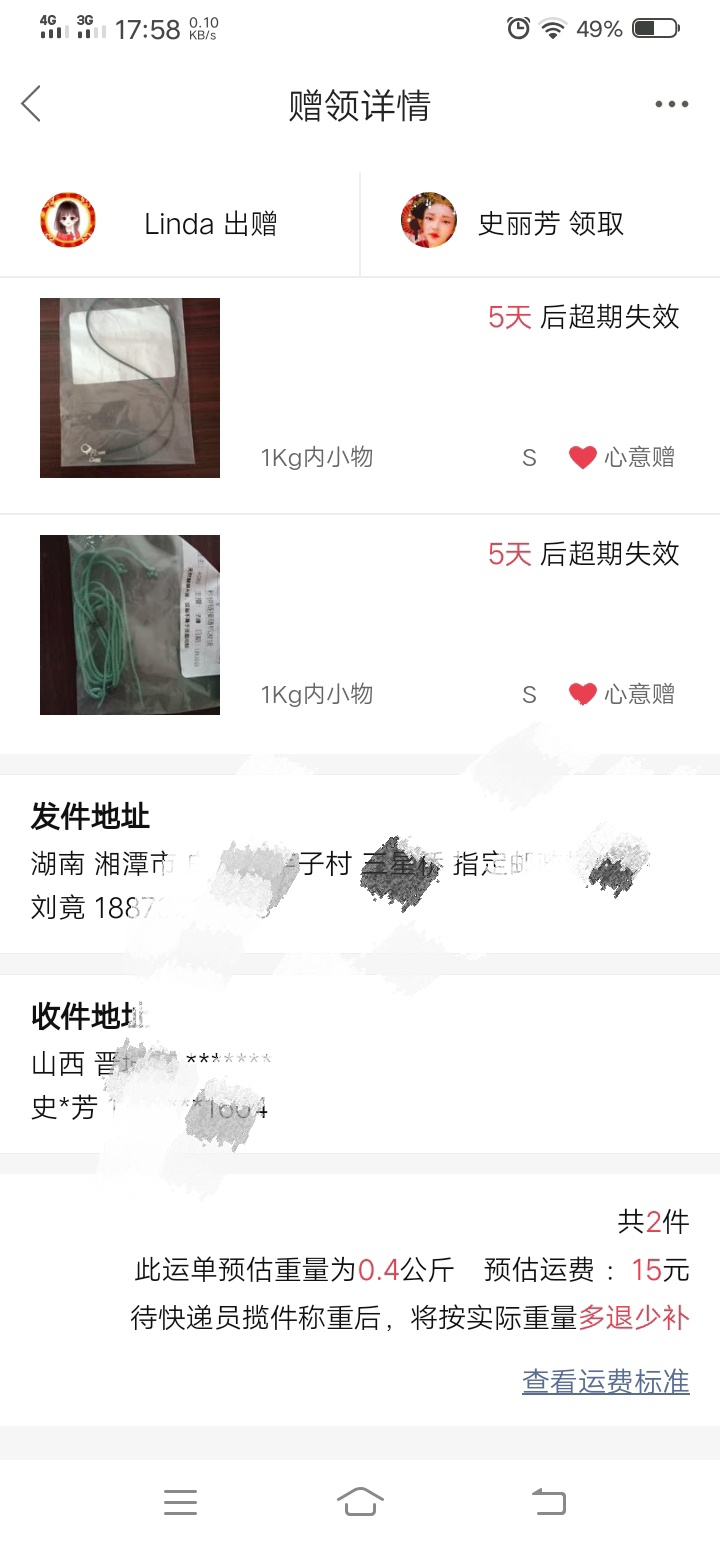Open the 查看运费标准 link
The width and height of the screenshot is (720, 1544).
pos(605,1381)
